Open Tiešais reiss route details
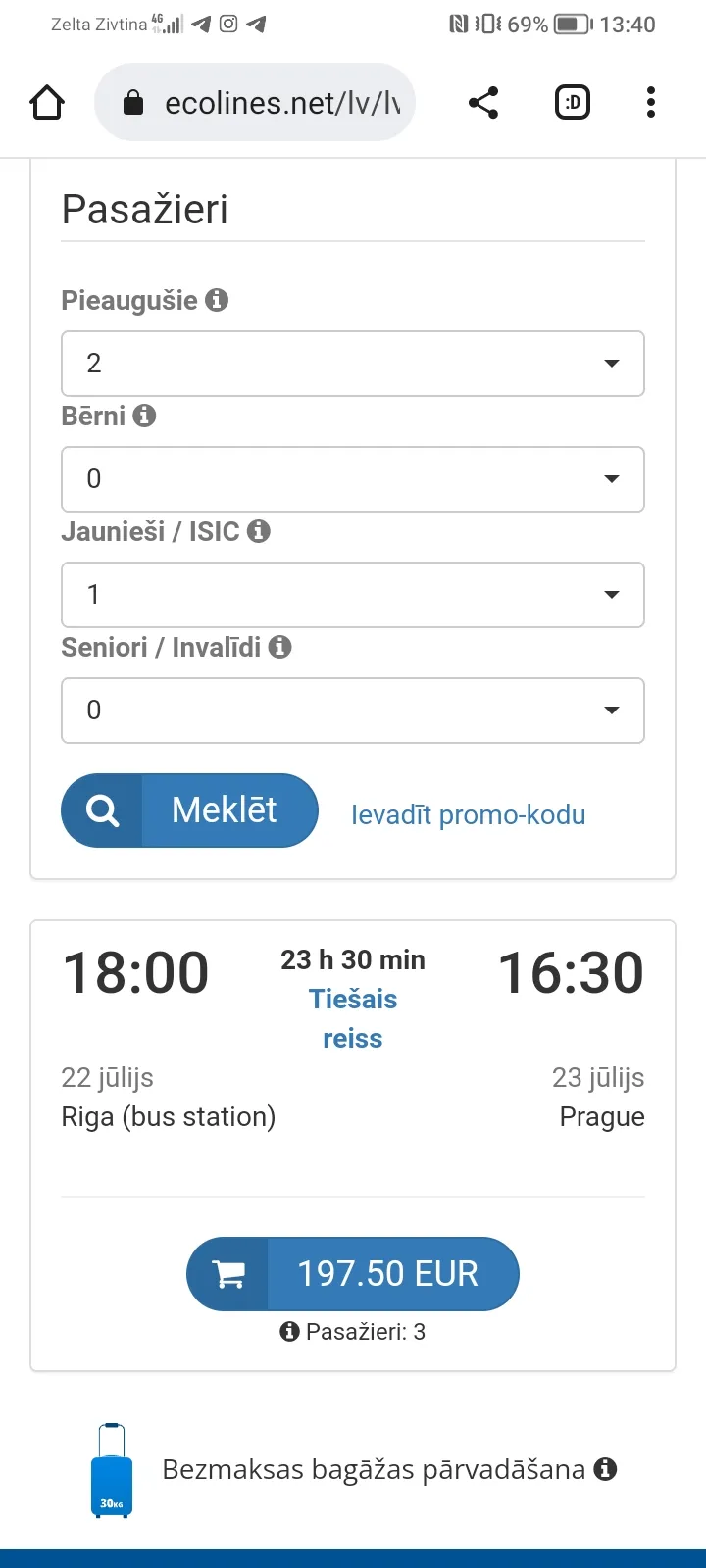The height and width of the screenshot is (1568, 706). tap(353, 1018)
